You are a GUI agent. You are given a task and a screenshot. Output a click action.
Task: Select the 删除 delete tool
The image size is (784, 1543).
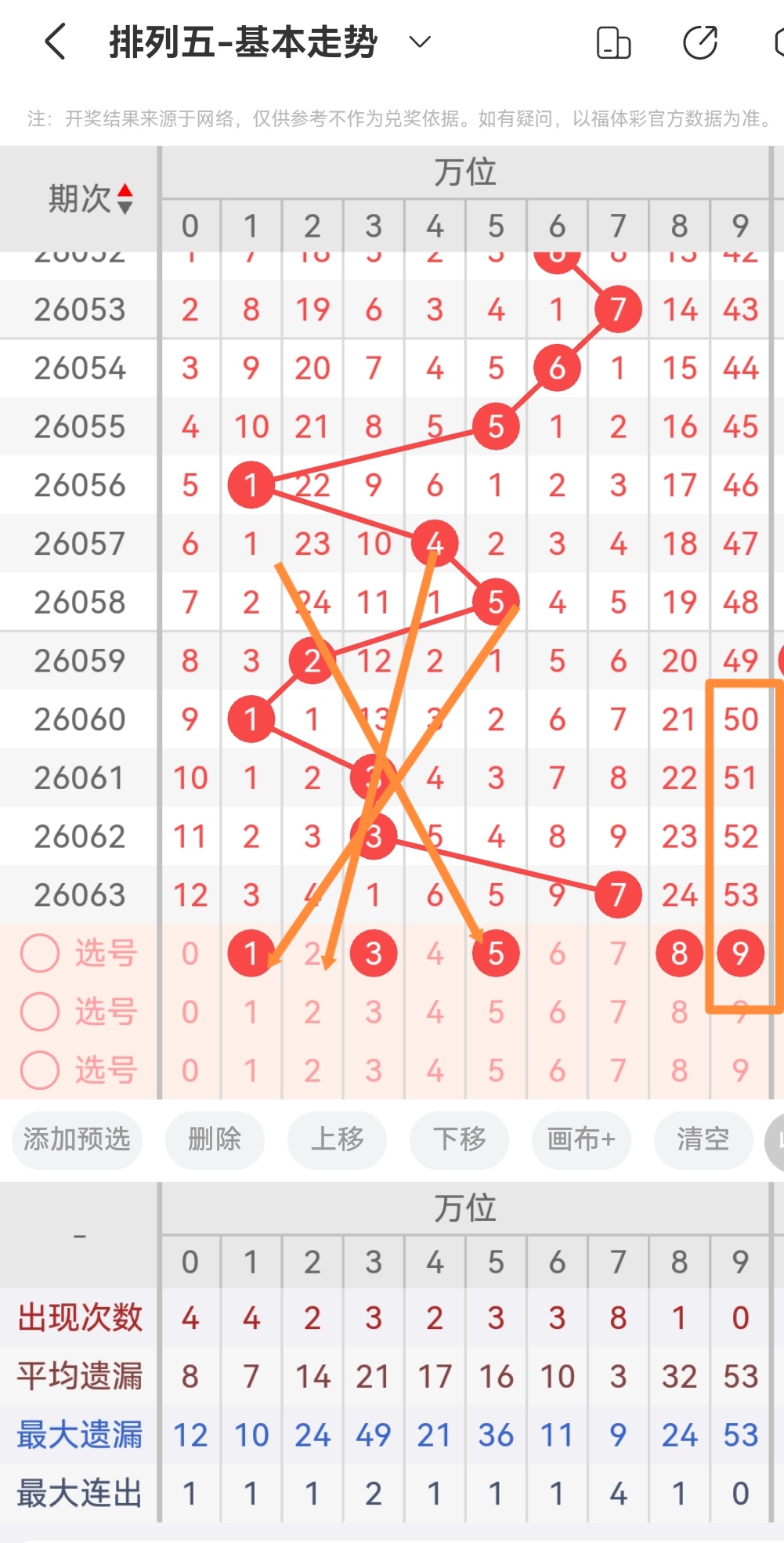coord(215,1141)
